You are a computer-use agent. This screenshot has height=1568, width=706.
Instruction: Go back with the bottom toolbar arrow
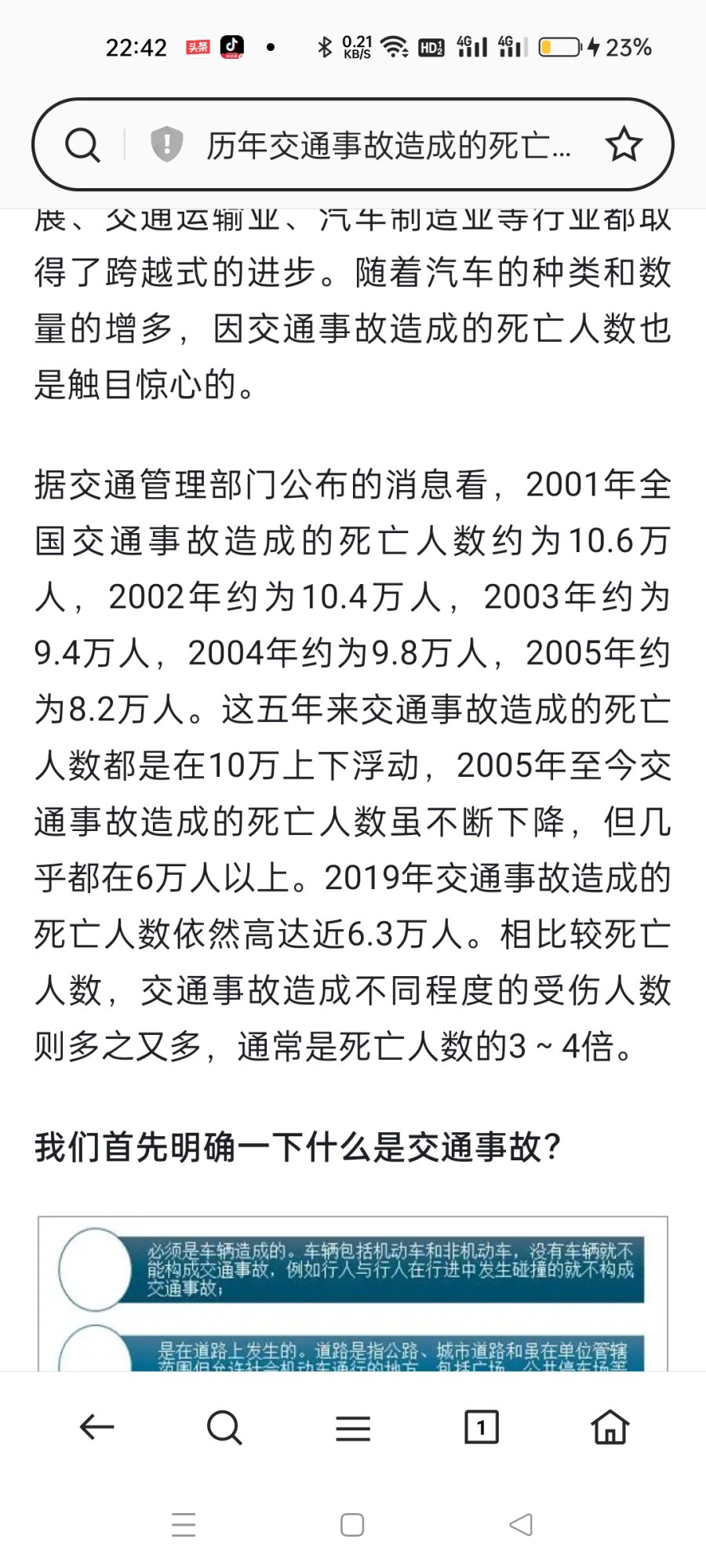point(97,1428)
